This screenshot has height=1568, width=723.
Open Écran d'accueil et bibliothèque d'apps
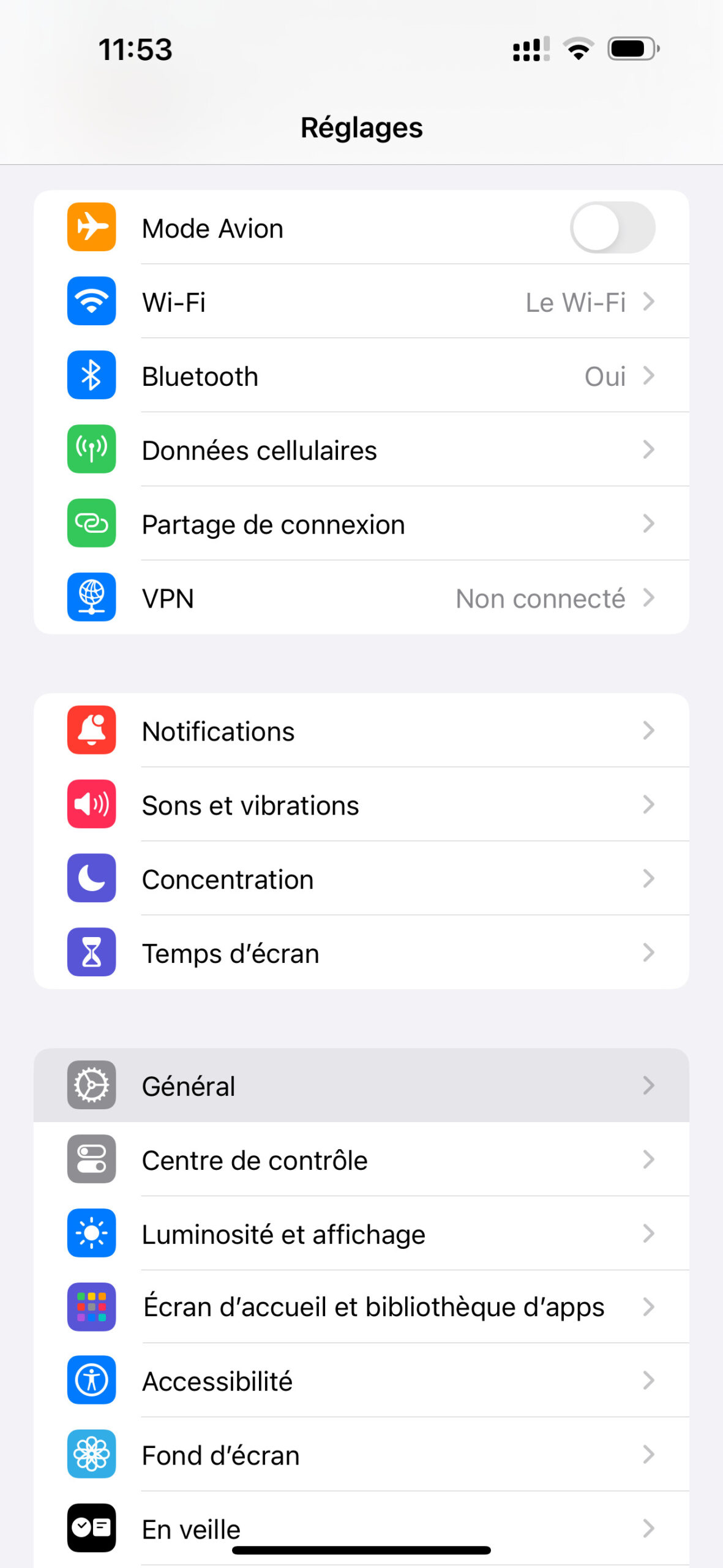point(361,1306)
